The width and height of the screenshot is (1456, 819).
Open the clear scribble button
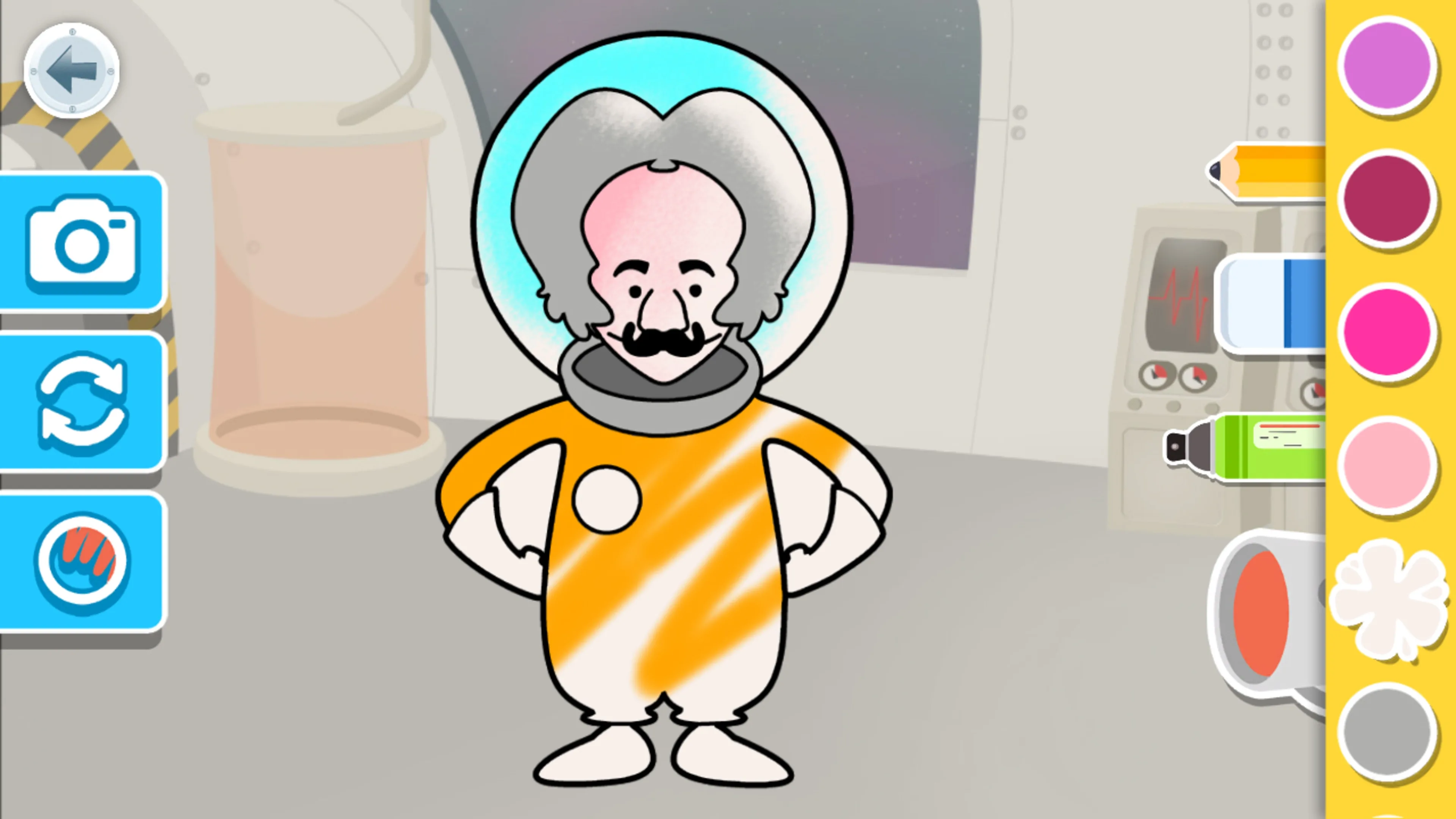point(83,562)
